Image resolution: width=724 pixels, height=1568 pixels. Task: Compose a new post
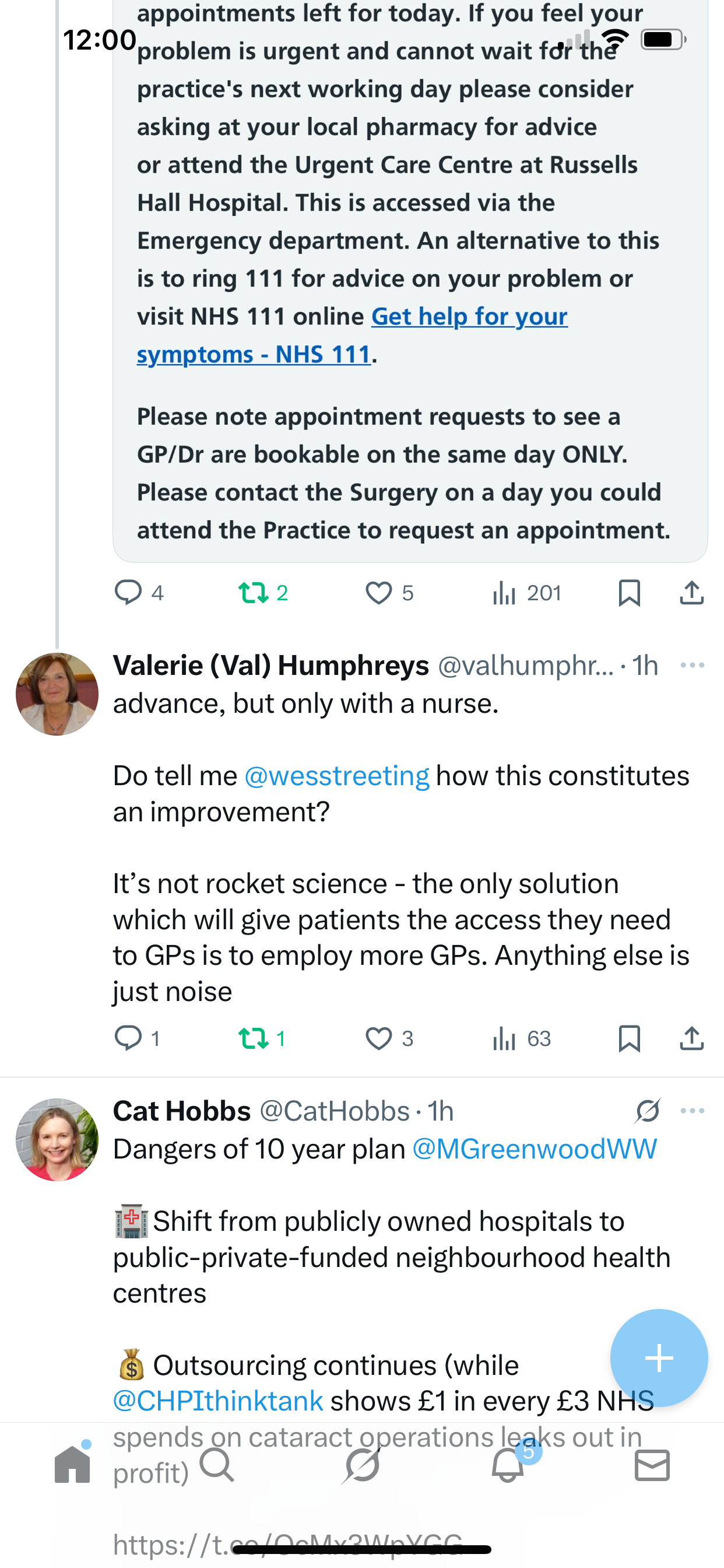pyautogui.click(x=659, y=1357)
